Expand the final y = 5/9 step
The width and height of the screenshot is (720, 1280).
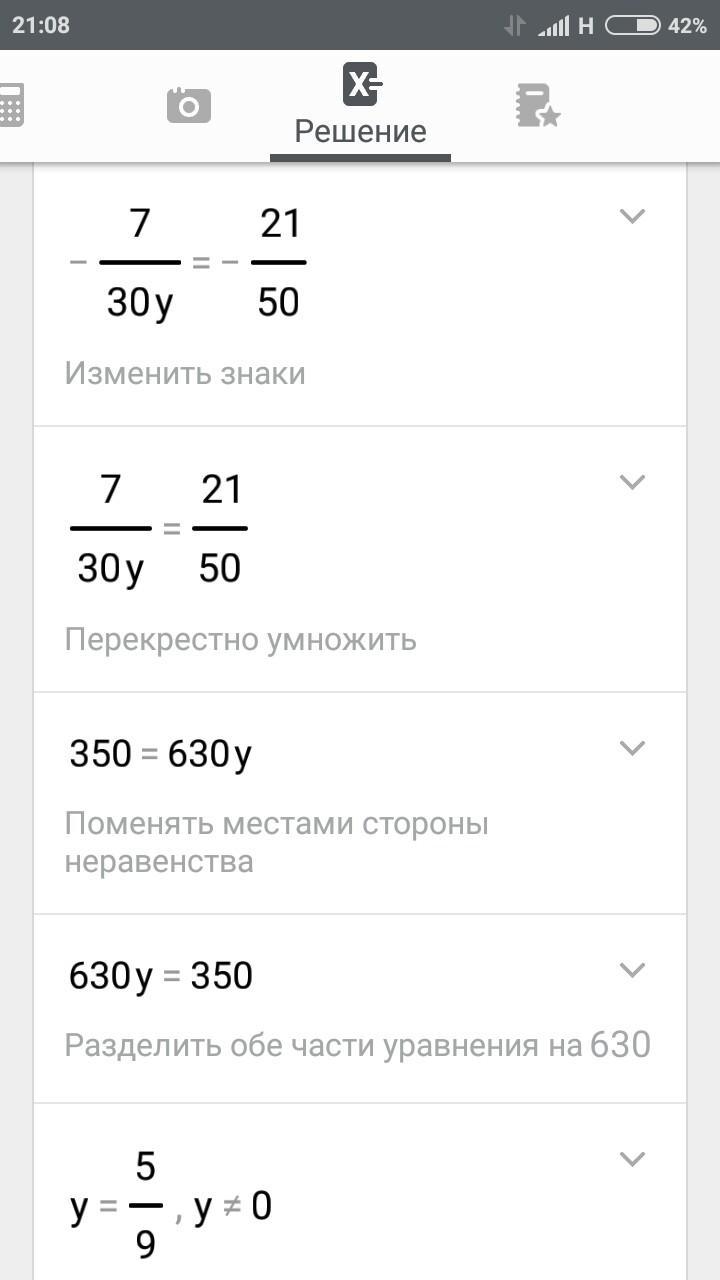[632, 1160]
